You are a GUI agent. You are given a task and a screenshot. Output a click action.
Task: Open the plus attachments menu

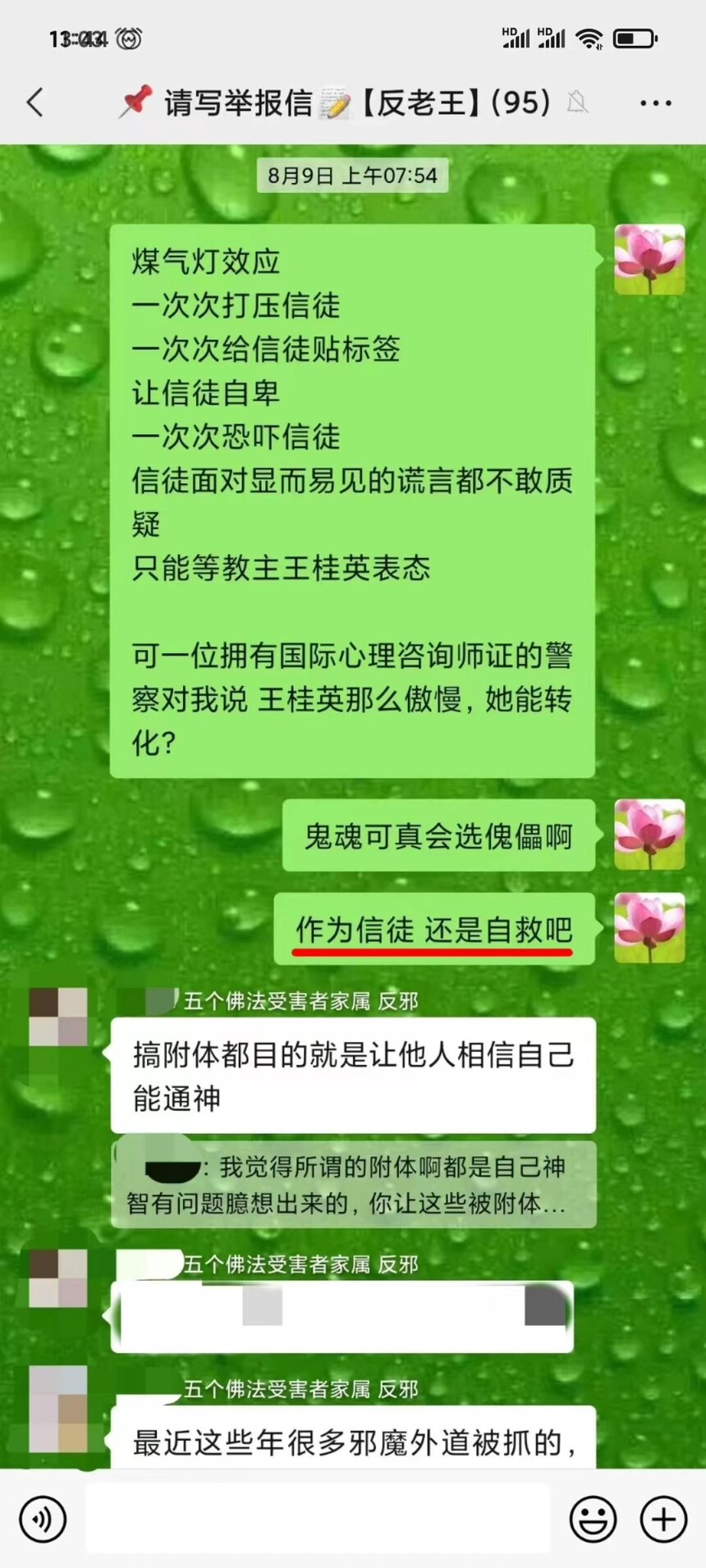click(663, 1520)
